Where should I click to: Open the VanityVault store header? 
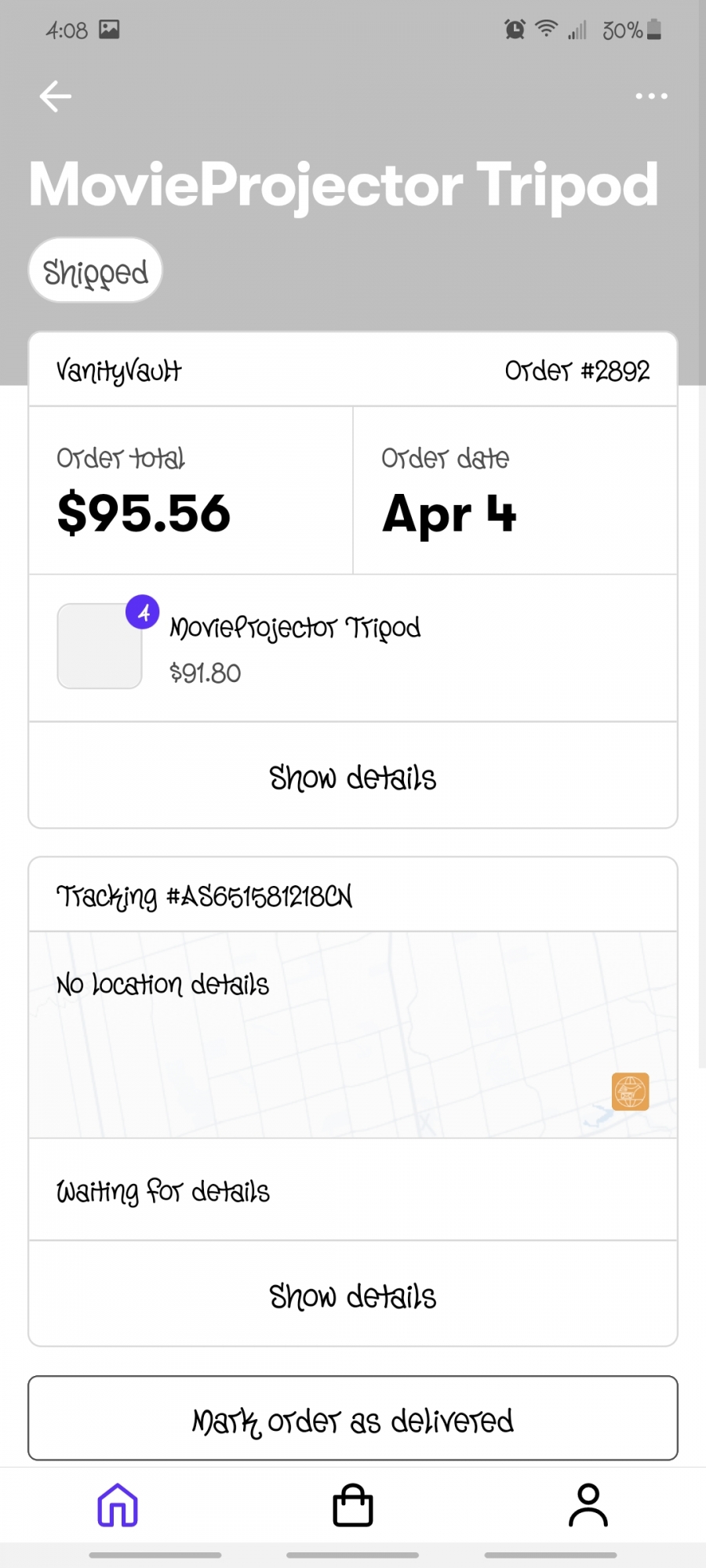tap(353, 369)
